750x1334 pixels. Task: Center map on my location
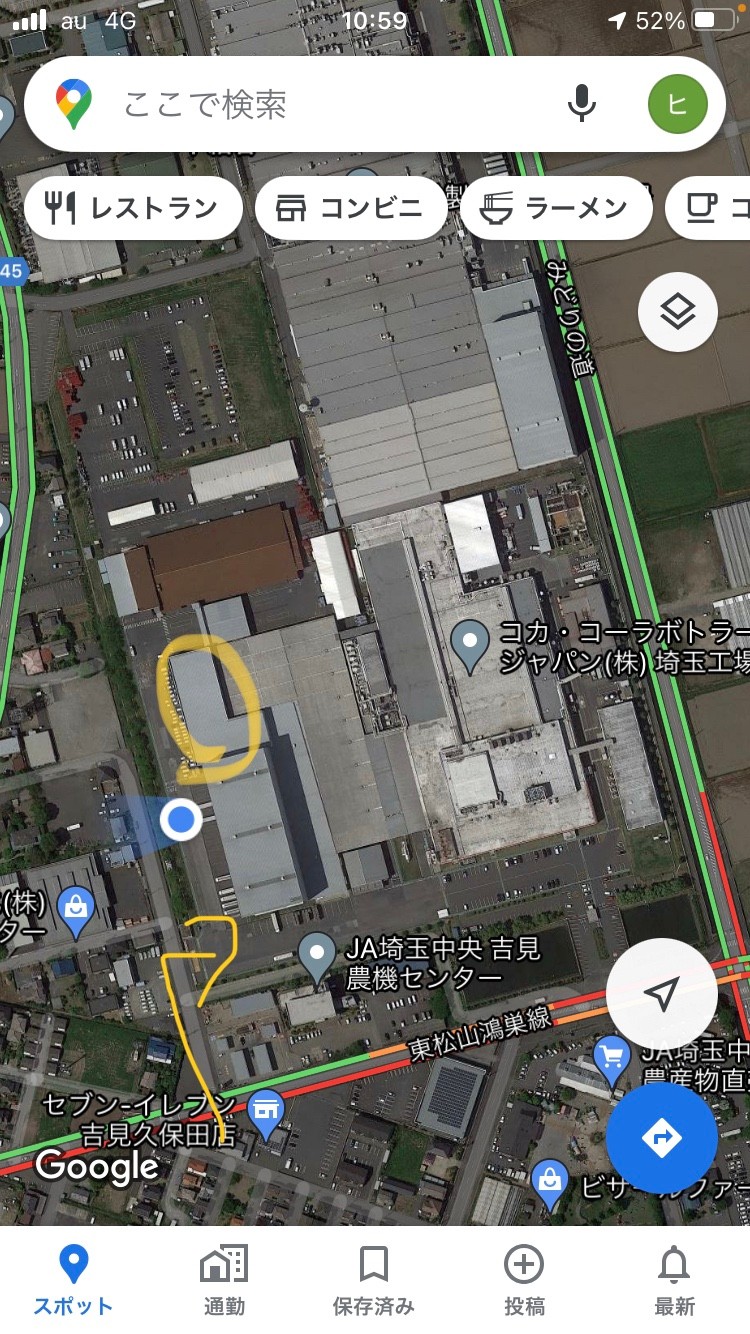pyautogui.click(x=661, y=994)
